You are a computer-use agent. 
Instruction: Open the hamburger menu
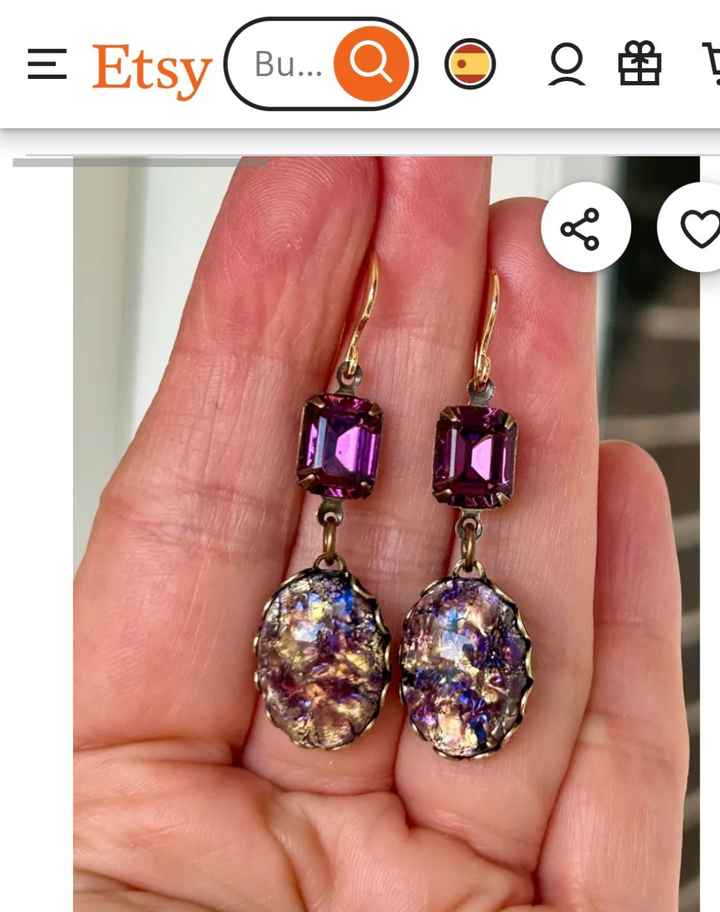click(47, 65)
